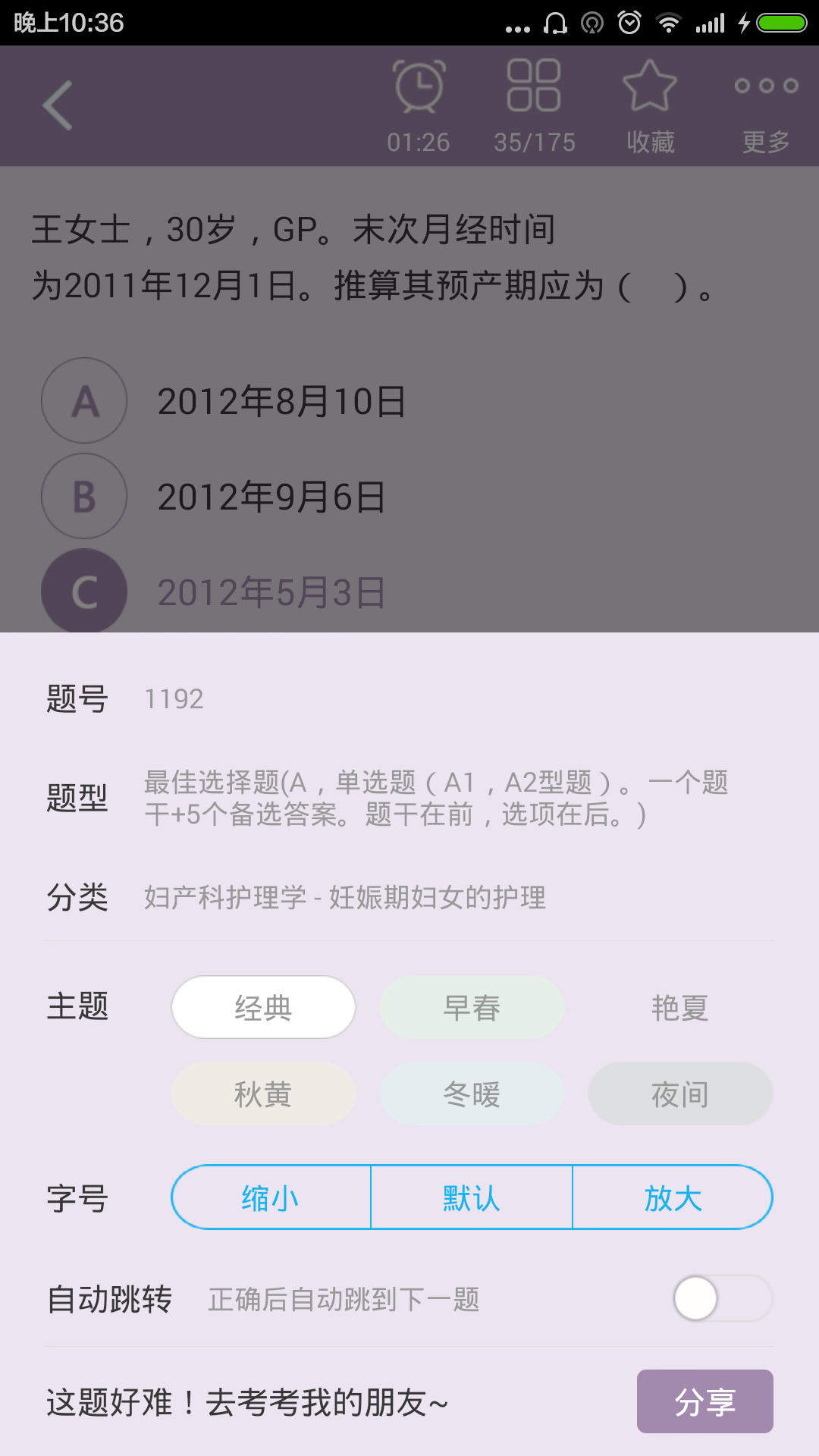Tap the 更多 overflow menu
The width and height of the screenshot is (819, 1456).
tap(766, 105)
